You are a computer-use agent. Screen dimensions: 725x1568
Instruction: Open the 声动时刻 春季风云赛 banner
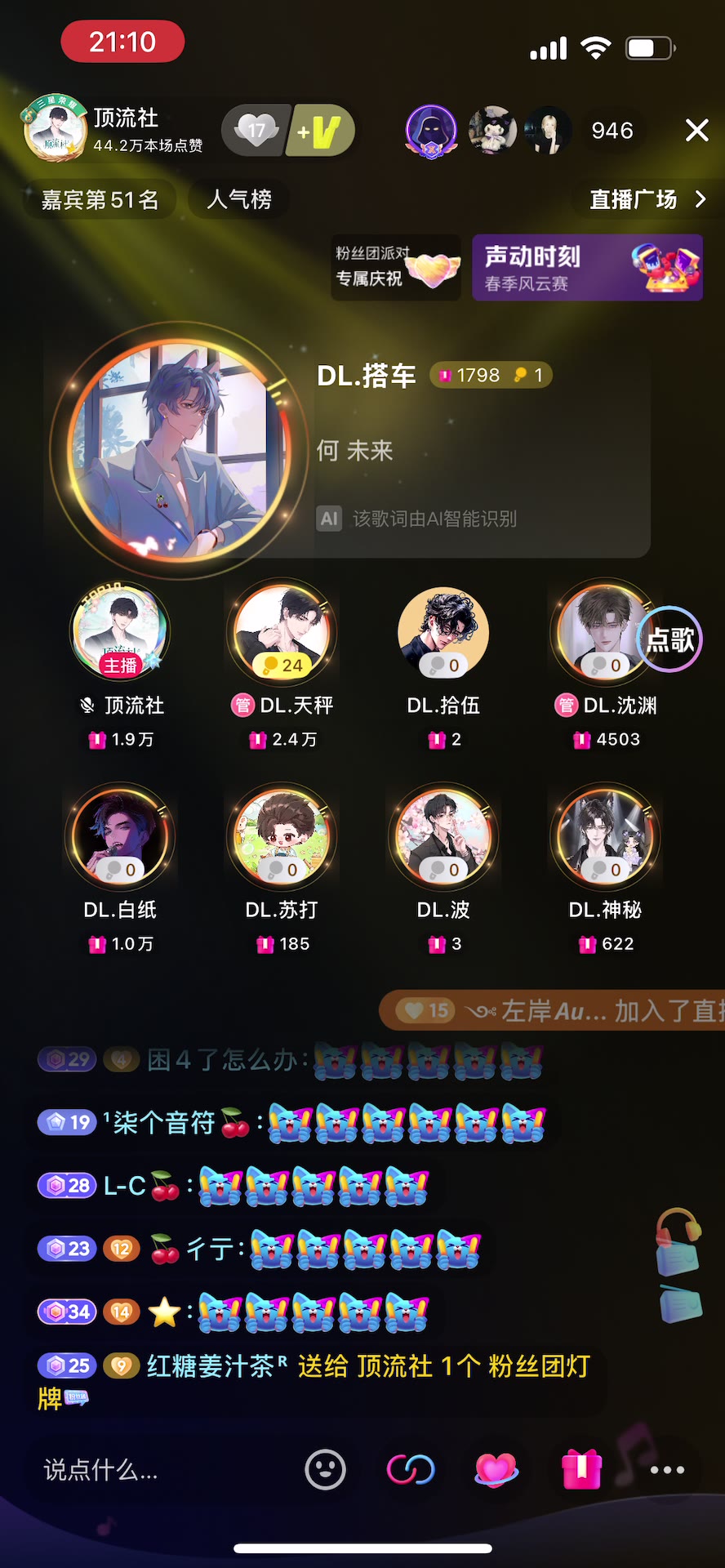(x=587, y=268)
